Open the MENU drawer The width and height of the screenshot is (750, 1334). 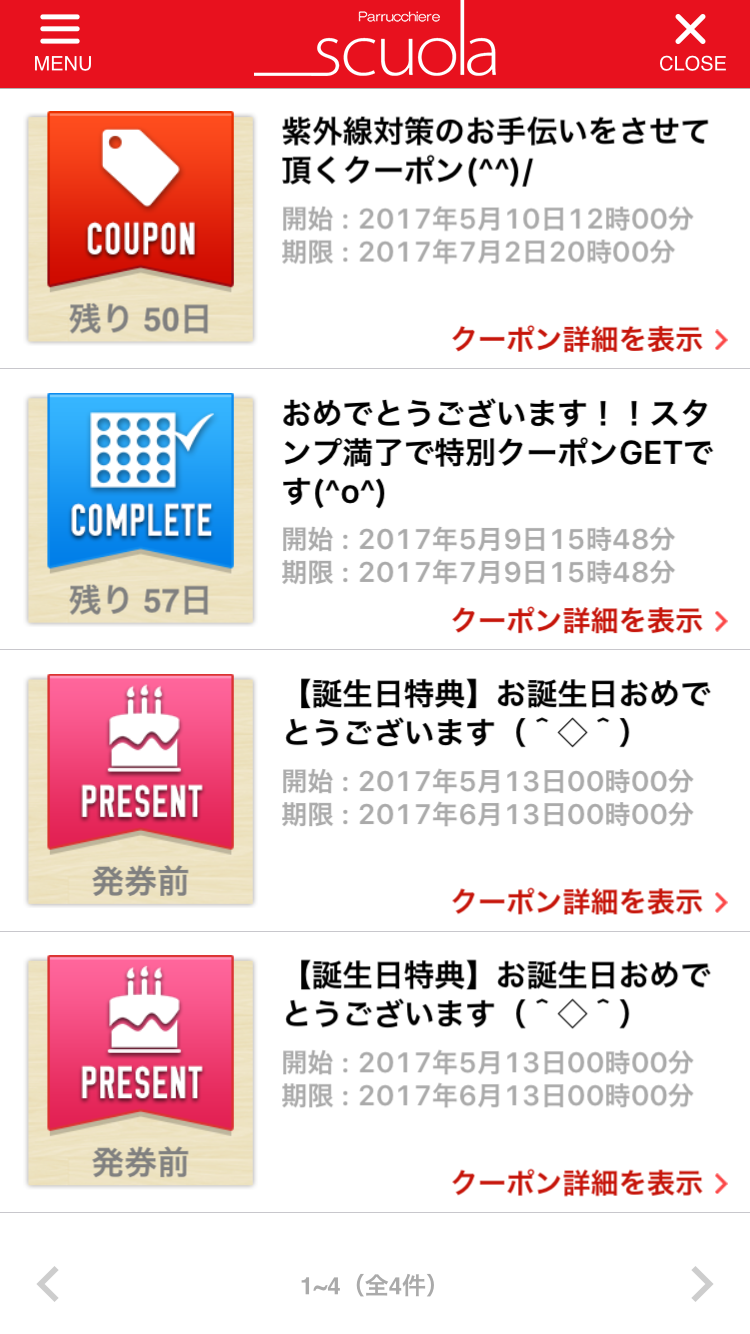62,44
